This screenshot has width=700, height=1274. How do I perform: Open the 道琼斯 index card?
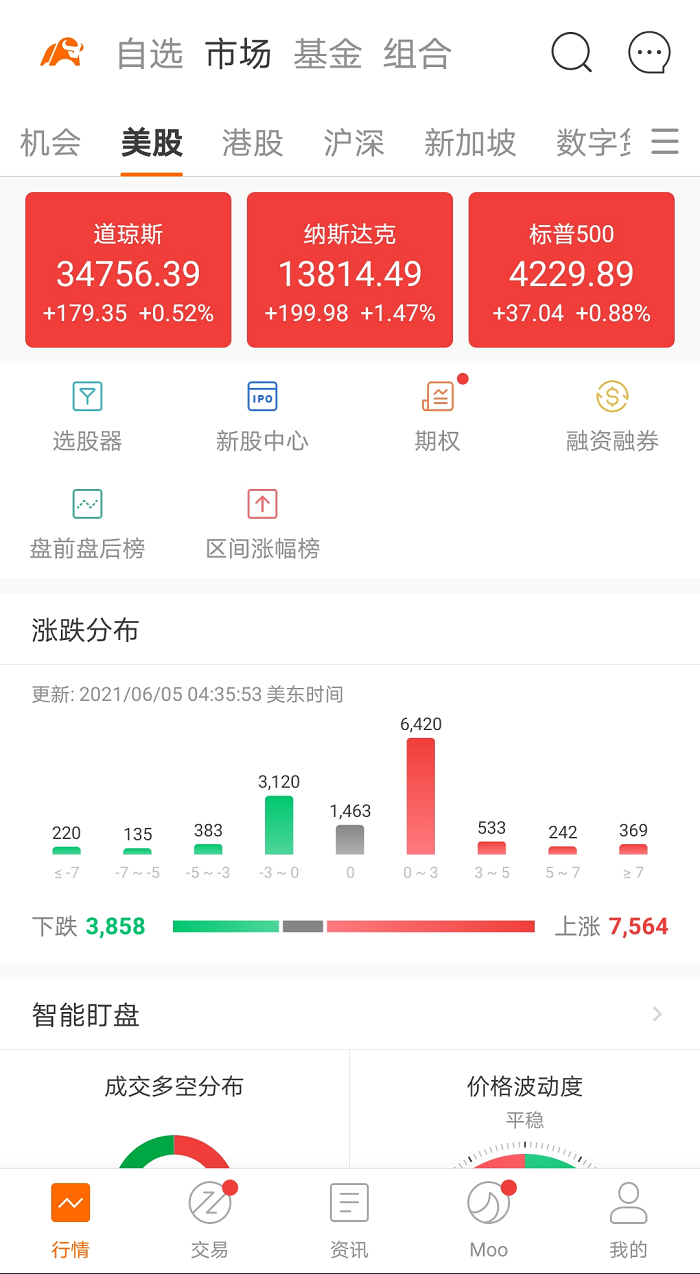pyautogui.click(x=128, y=270)
